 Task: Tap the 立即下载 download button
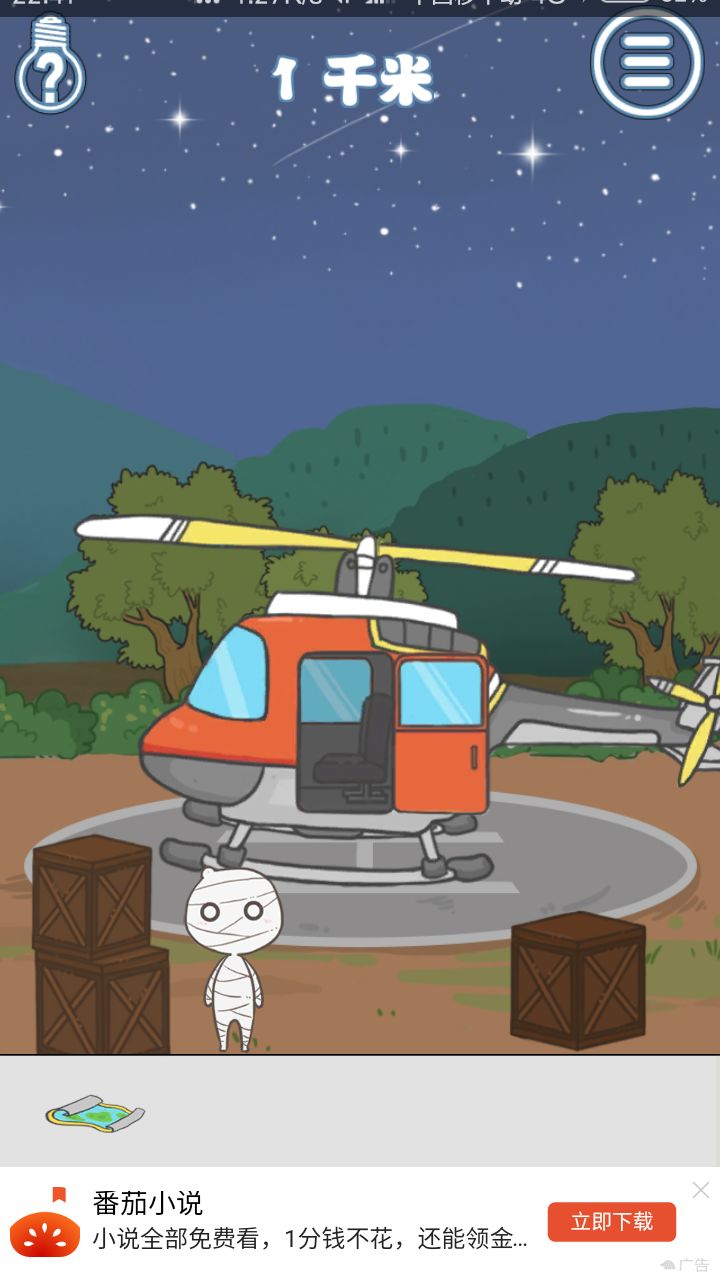[611, 1222]
